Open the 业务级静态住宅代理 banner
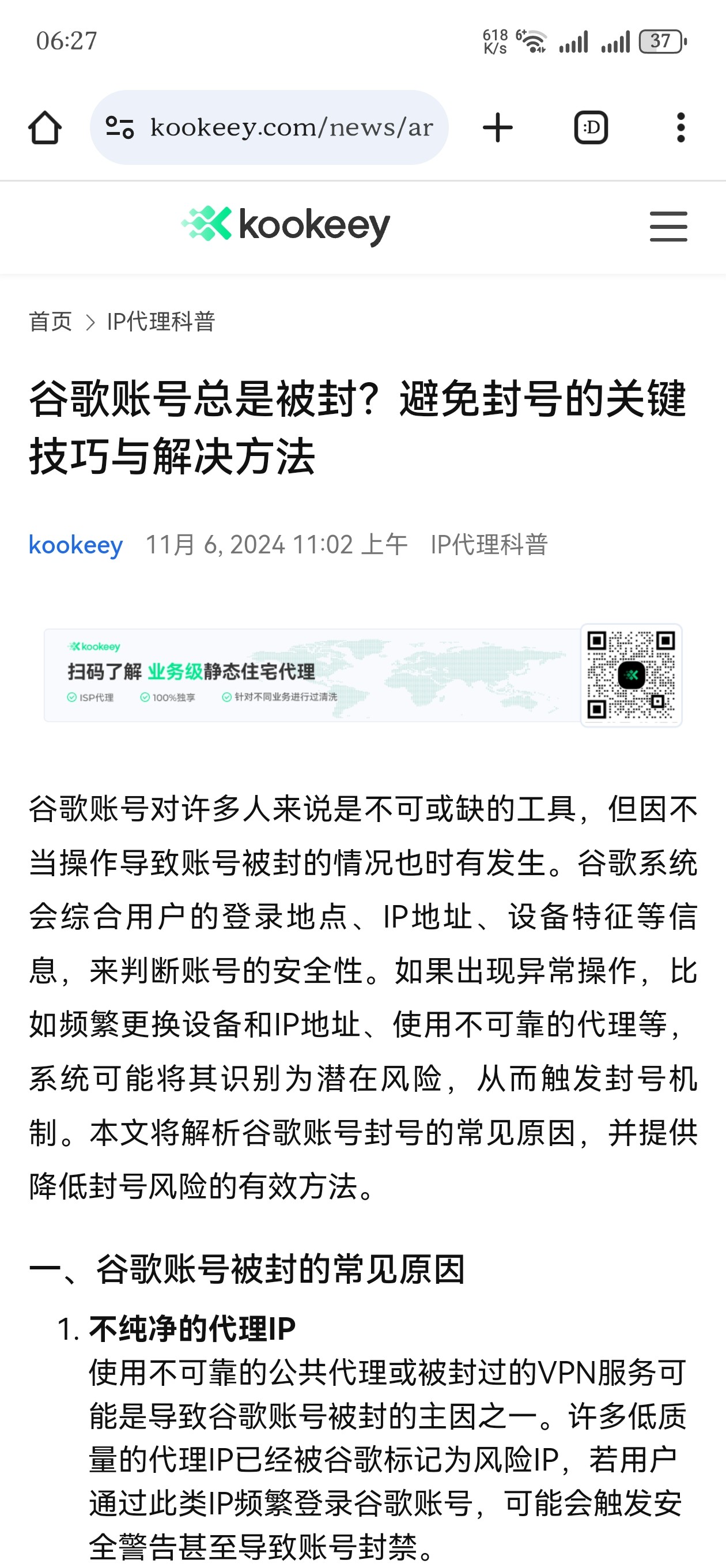 [362, 675]
